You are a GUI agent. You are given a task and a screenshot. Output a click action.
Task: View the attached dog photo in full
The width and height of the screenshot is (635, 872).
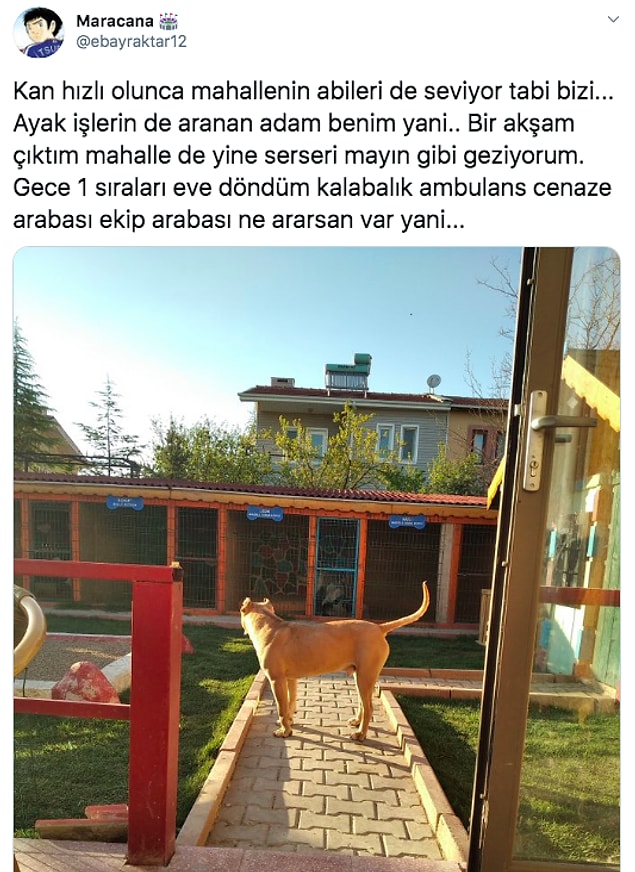(x=316, y=557)
